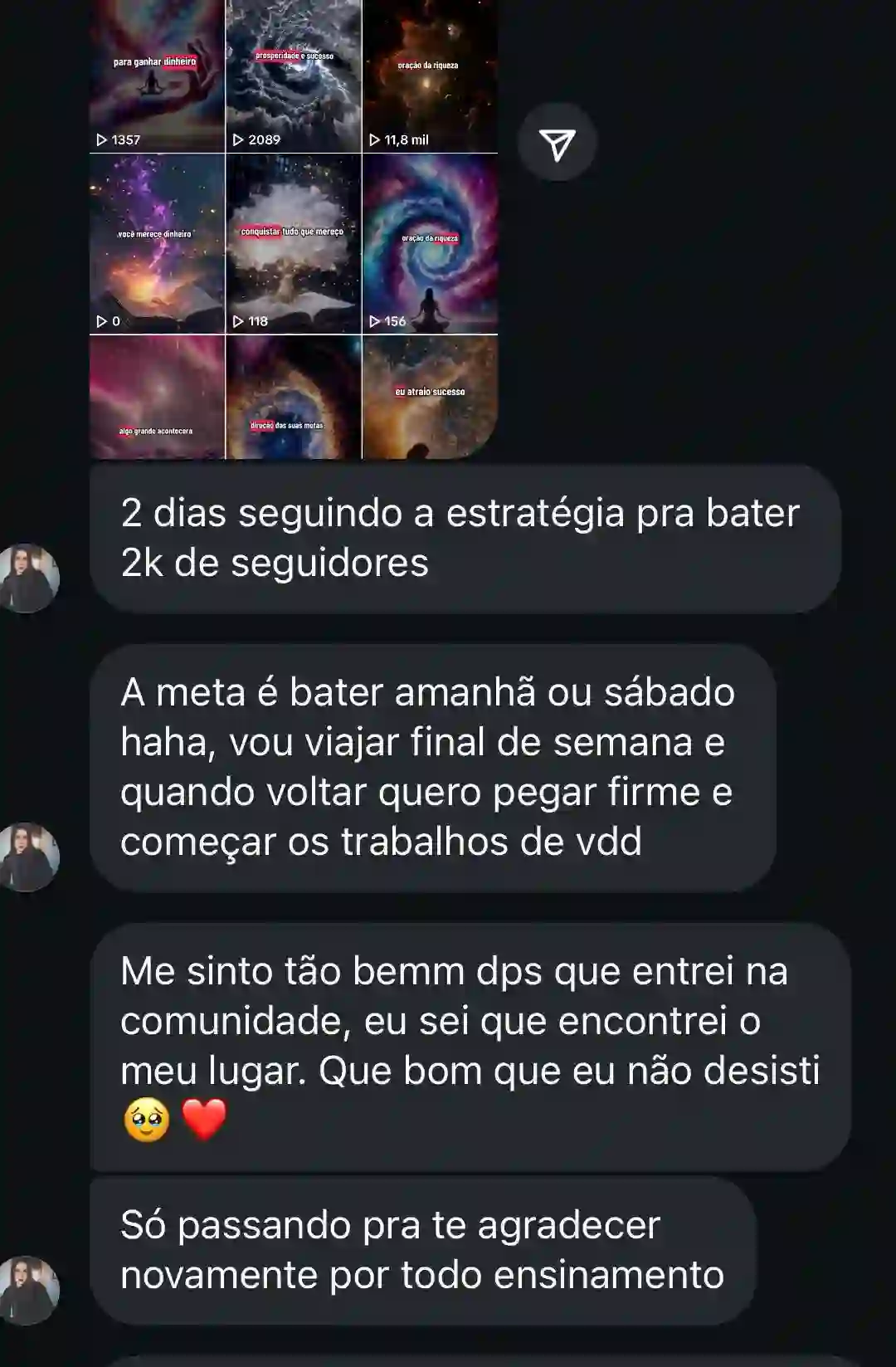Screen dimensions: 896x1367
Task: Forward the shared image with the send icon
Action: click(x=558, y=144)
